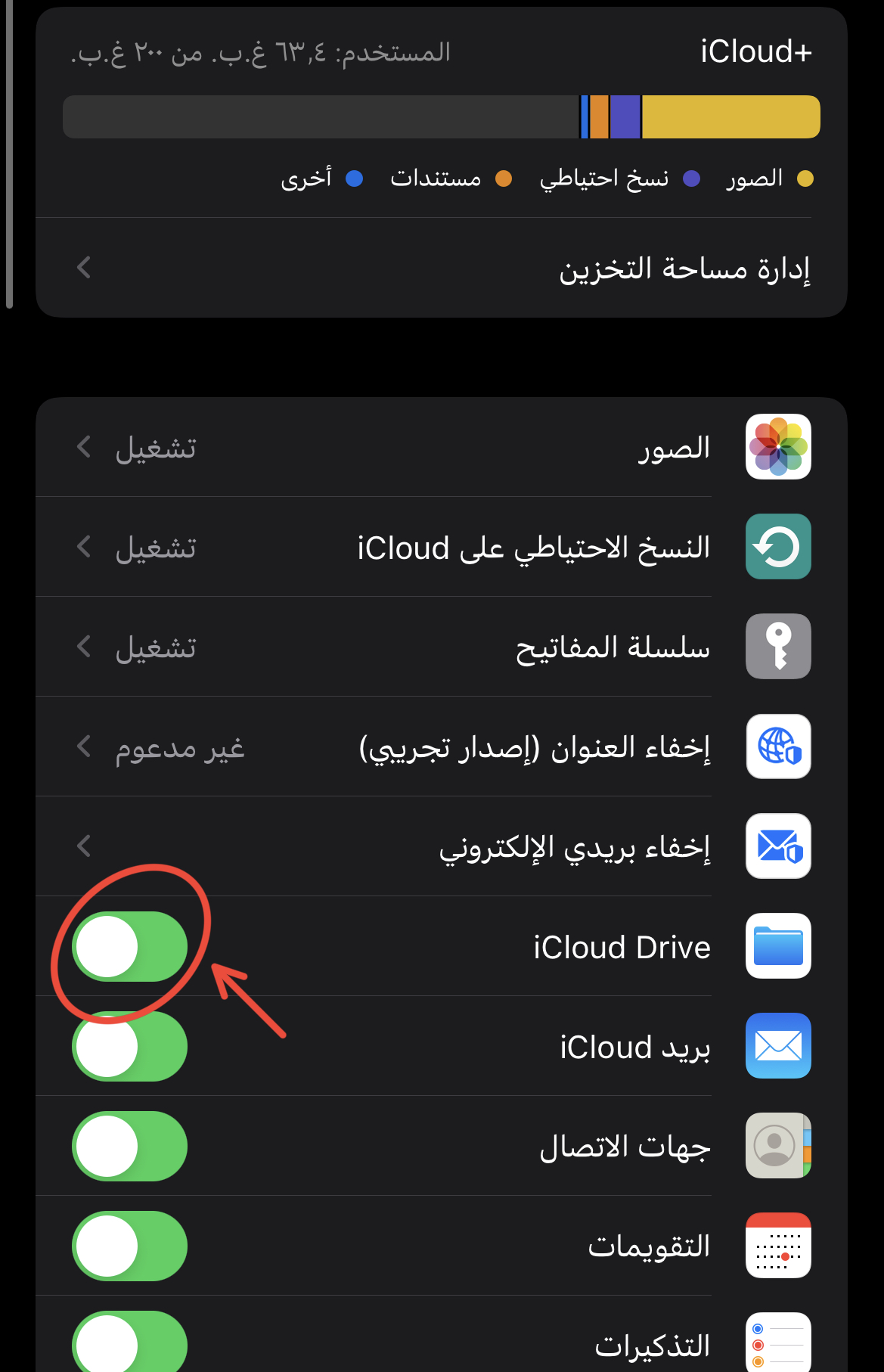Open the Photos (الصور) iCloud settings row
This screenshot has width=884, height=1372.
[442, 447]
